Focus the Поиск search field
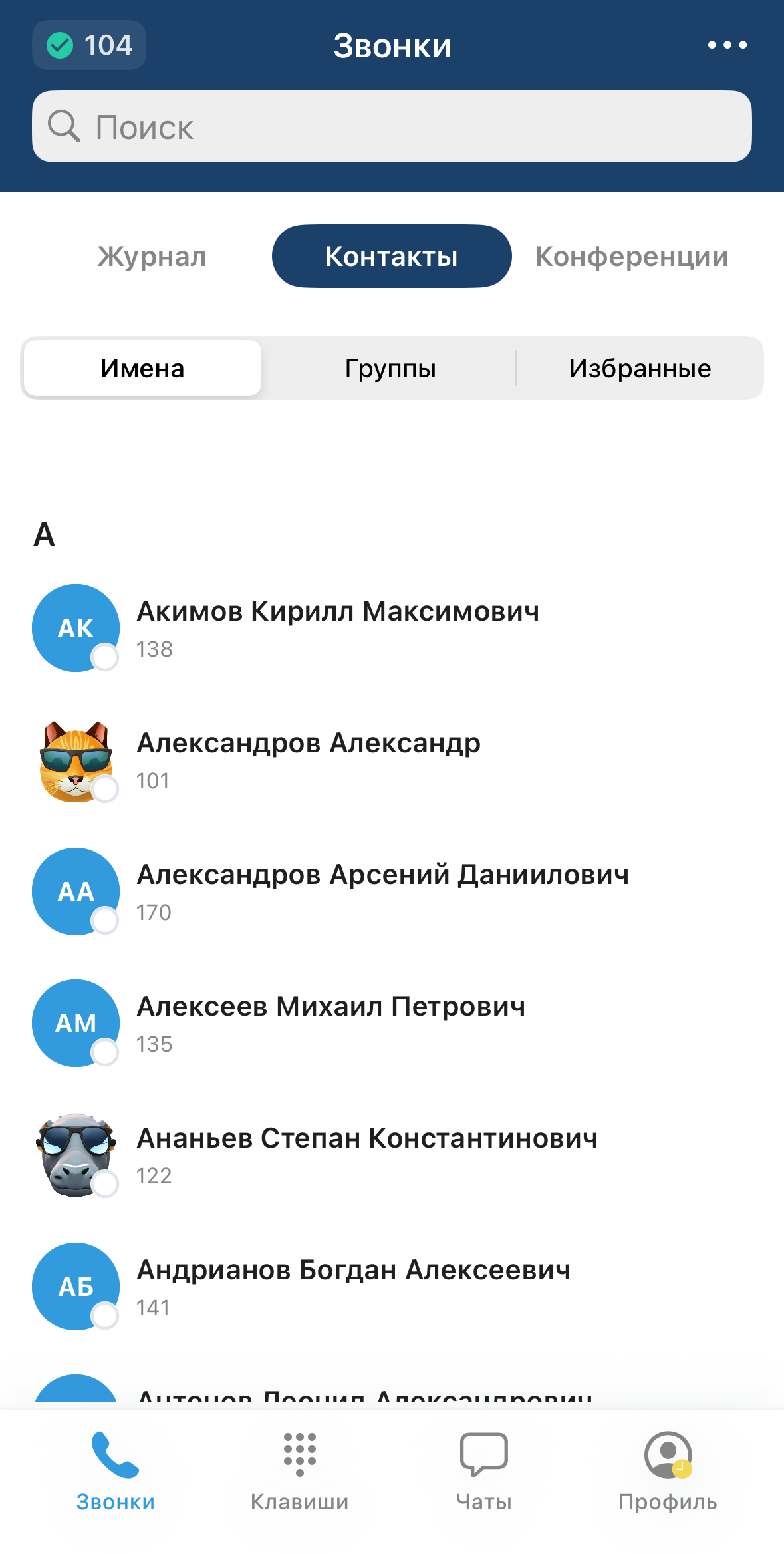This screenshot has width=784, height=1554. point(392,126)
